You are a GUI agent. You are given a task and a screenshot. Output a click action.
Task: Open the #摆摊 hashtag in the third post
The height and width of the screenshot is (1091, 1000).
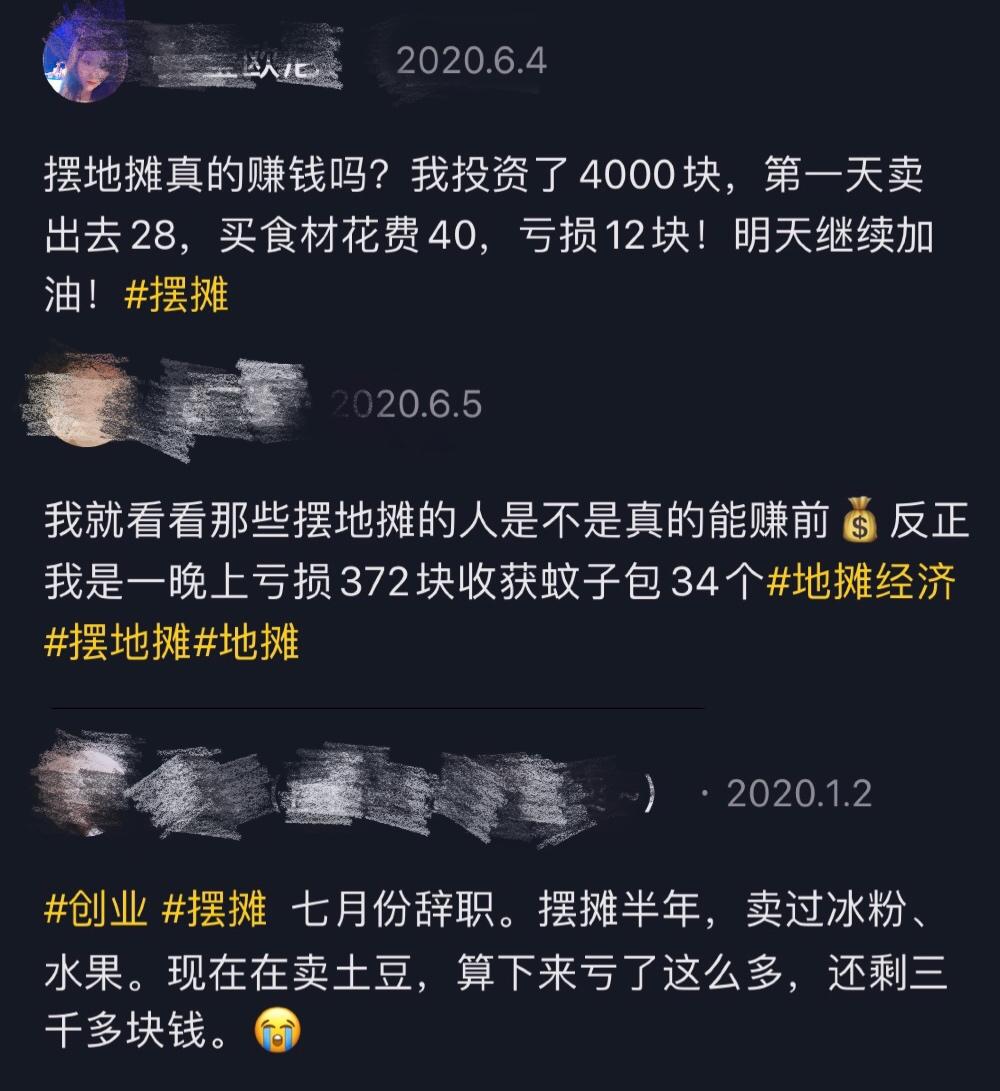(218, 908)
